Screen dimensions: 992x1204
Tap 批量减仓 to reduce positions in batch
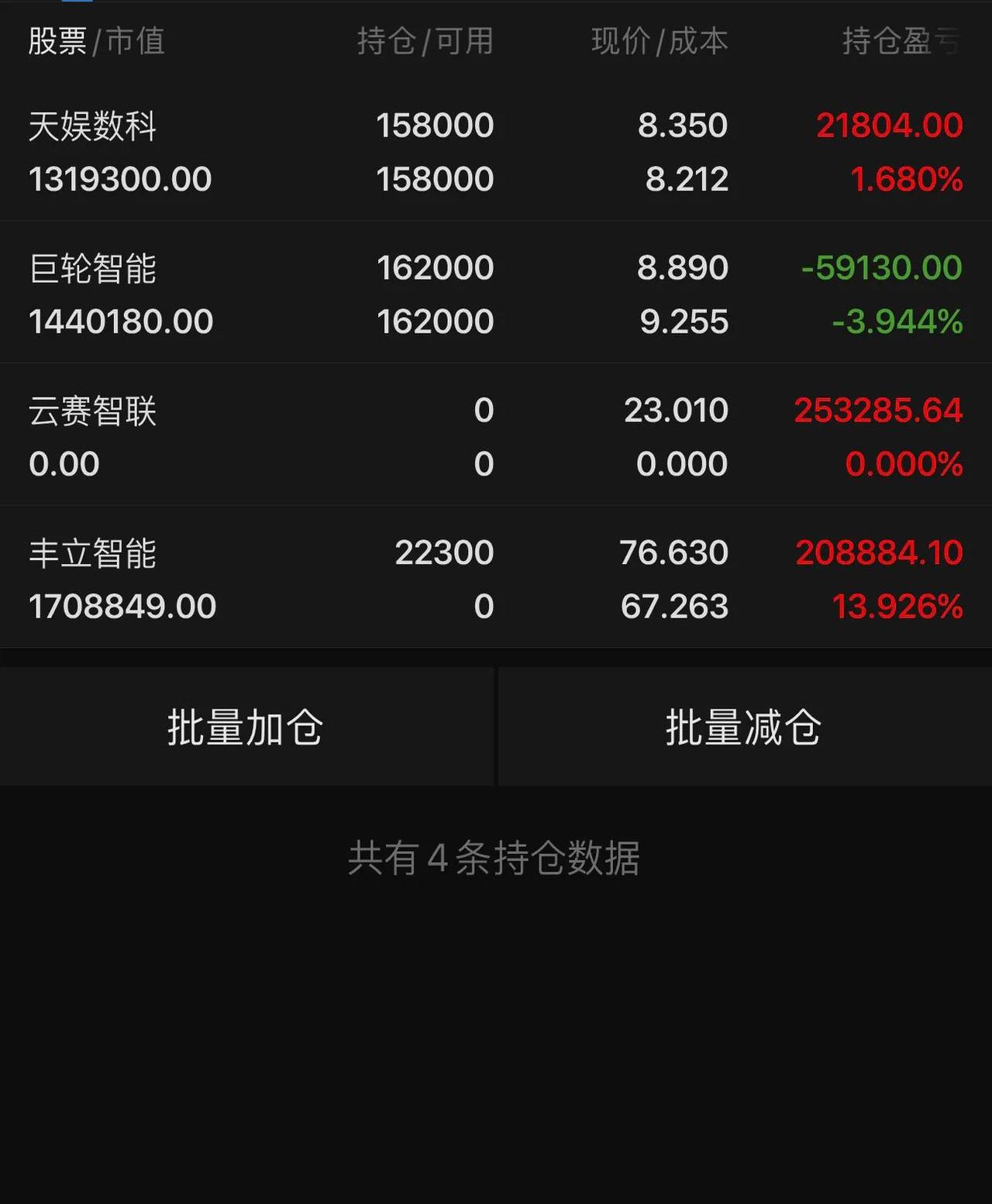click(x=744, y=726)
